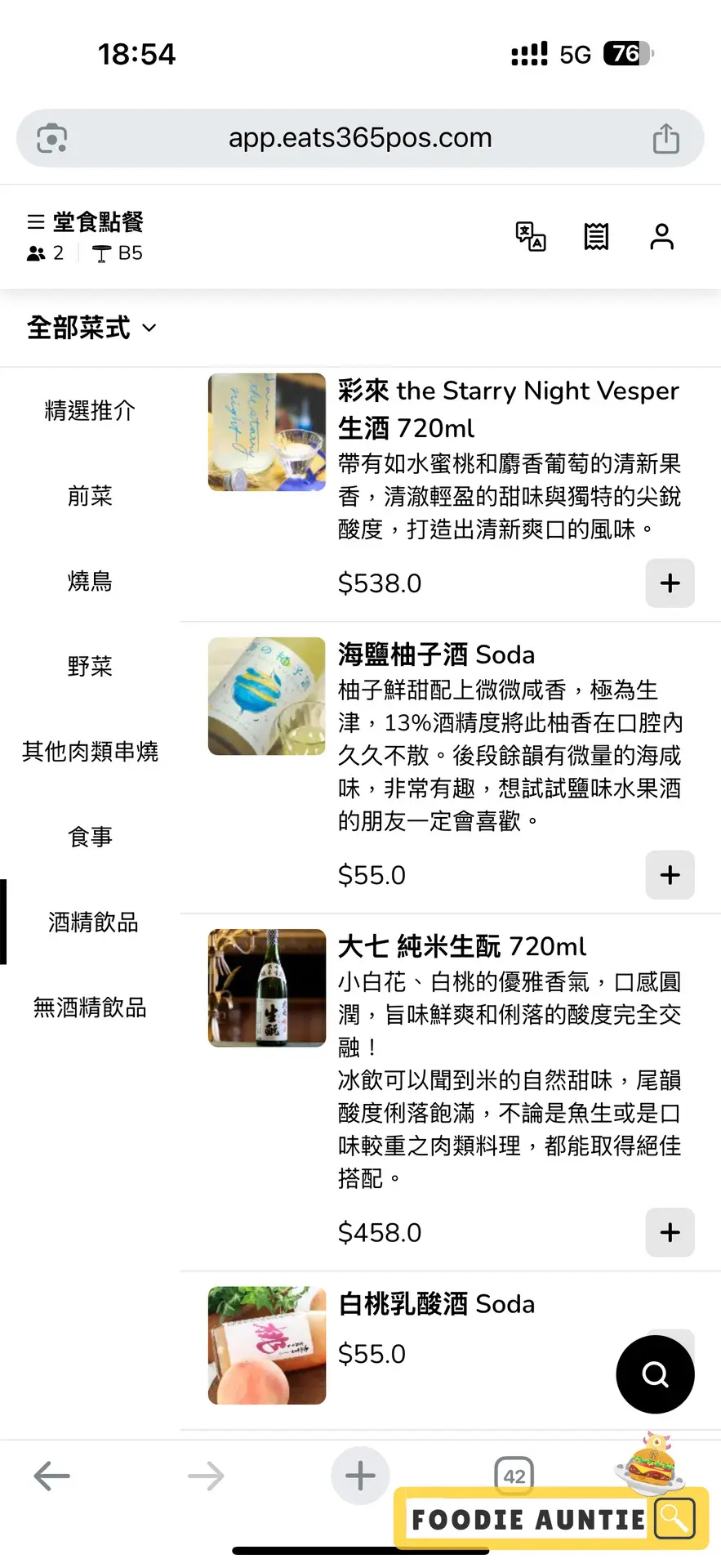Open the 白桃乳酸酒 Soda item
Viewport: 721px width, 1568px height.
coord(437,1304)
